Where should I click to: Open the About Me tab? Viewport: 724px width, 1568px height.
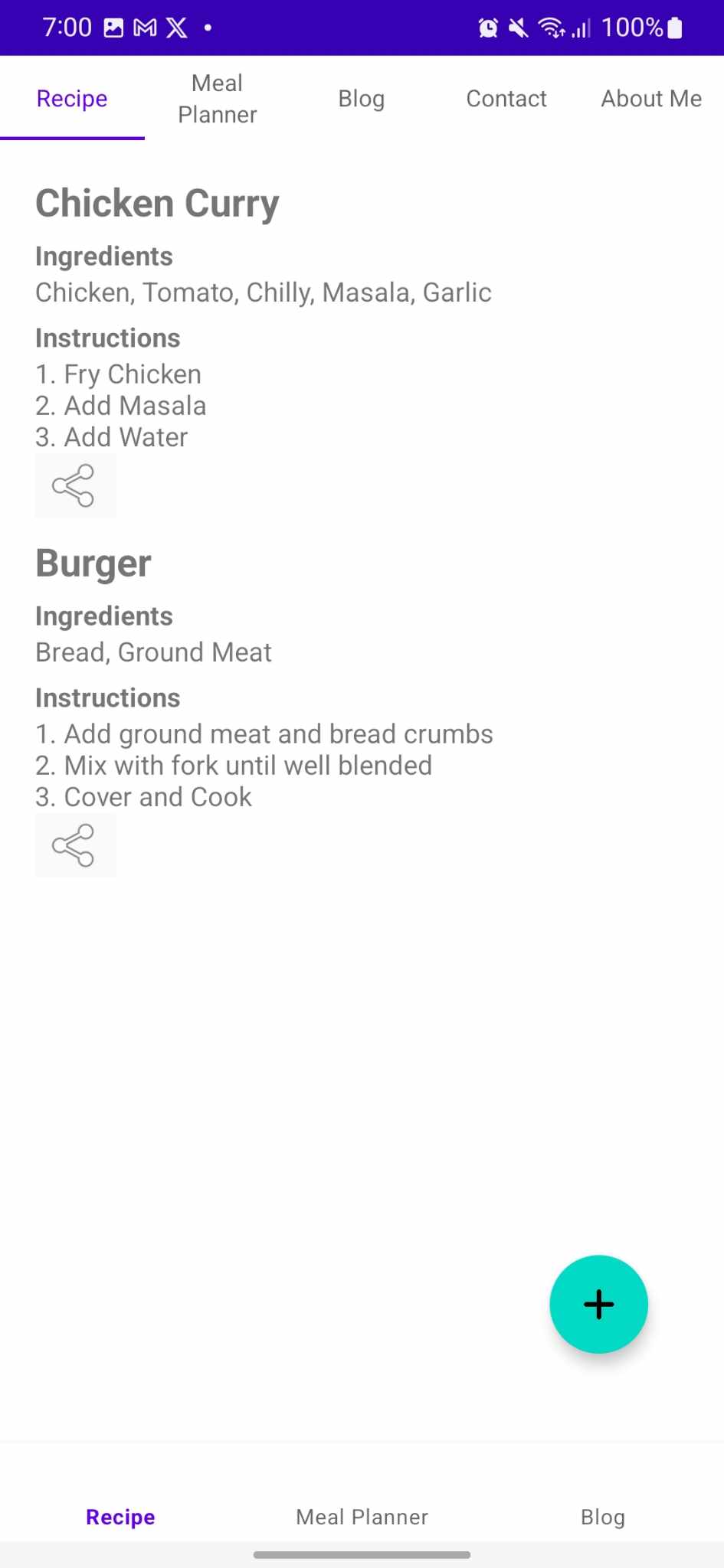pyautogui.click(x=651, y=99)
